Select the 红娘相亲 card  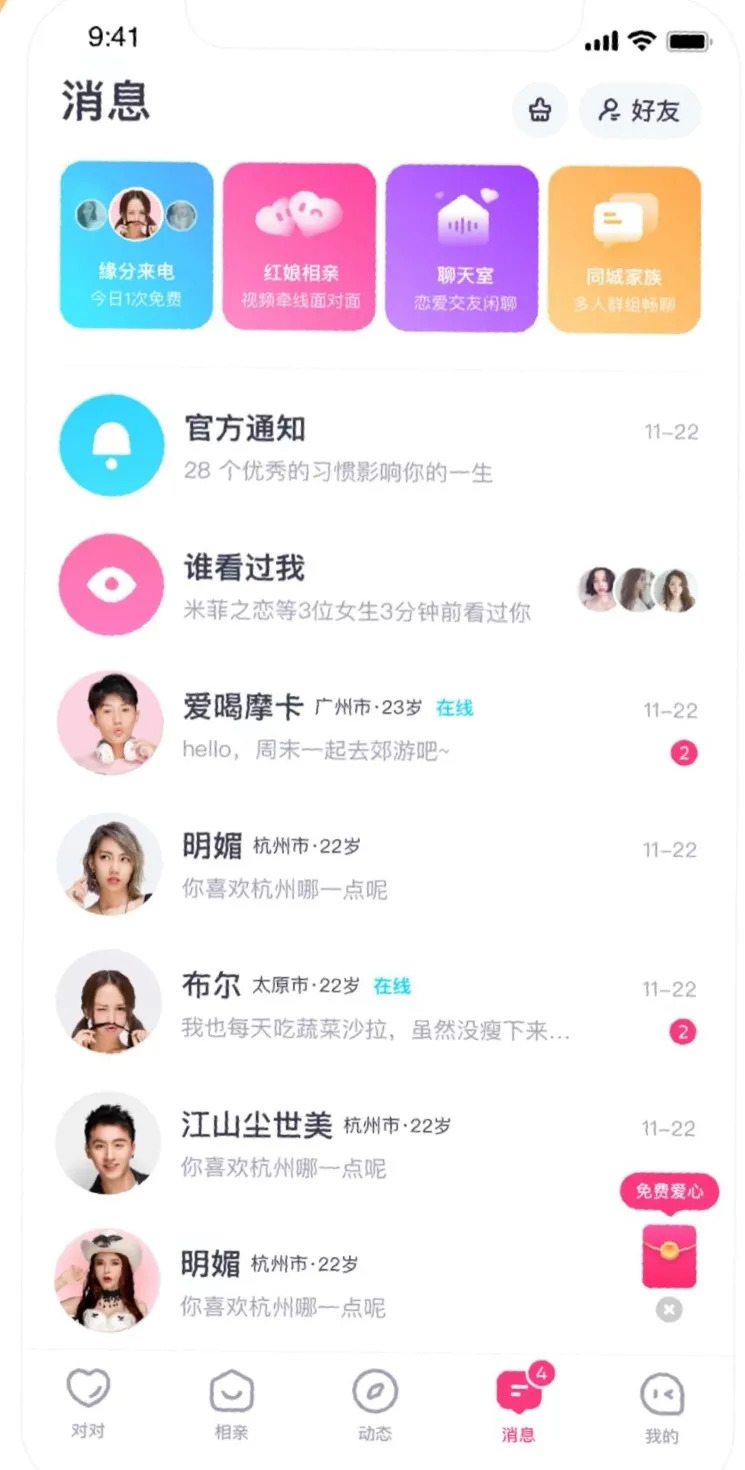pos(299,246)
